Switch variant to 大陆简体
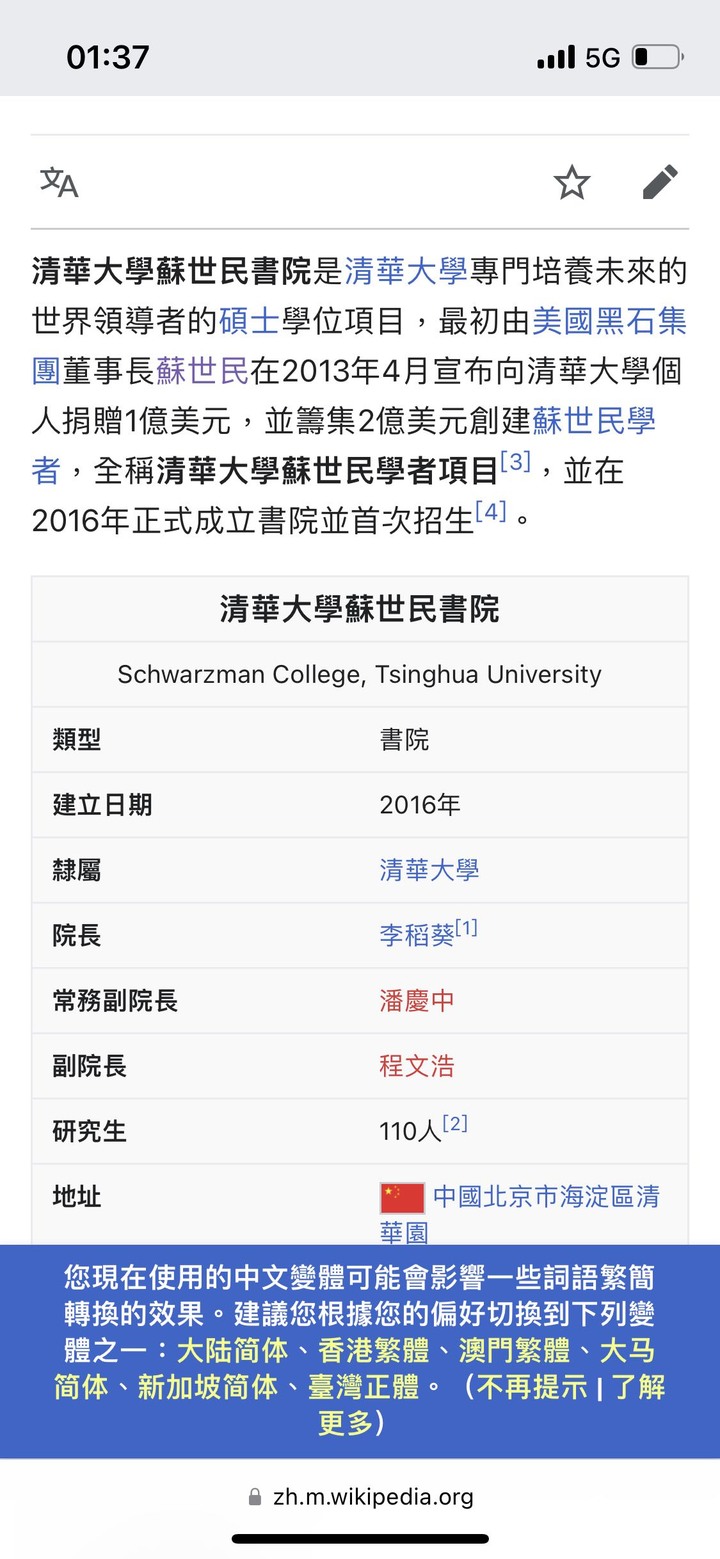The image size is (720, 1559). click(x=232, y=1351)
